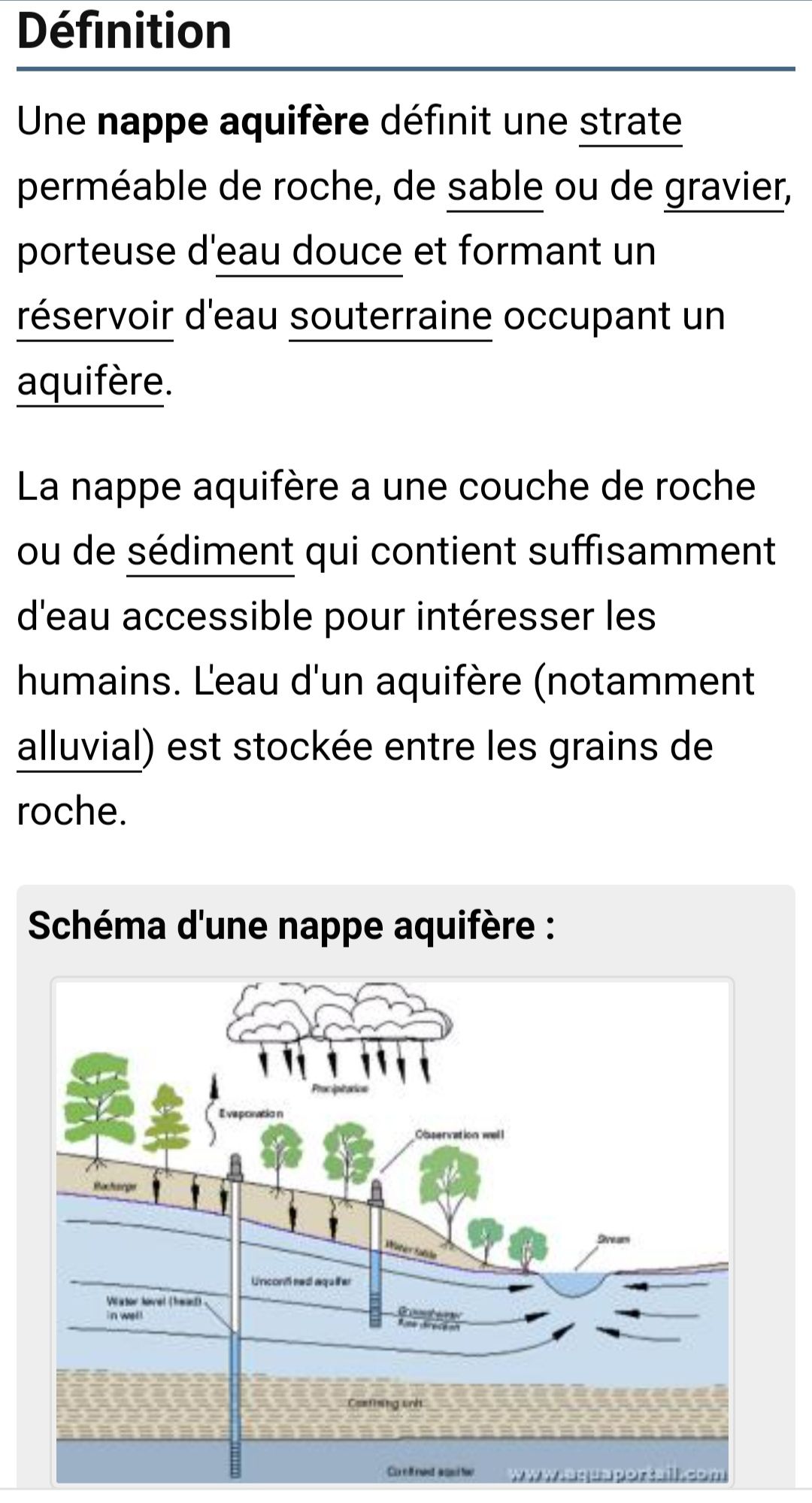Tap the "eau douce" link
This screenshot has width=812, height=1503.
coord(310,251)
